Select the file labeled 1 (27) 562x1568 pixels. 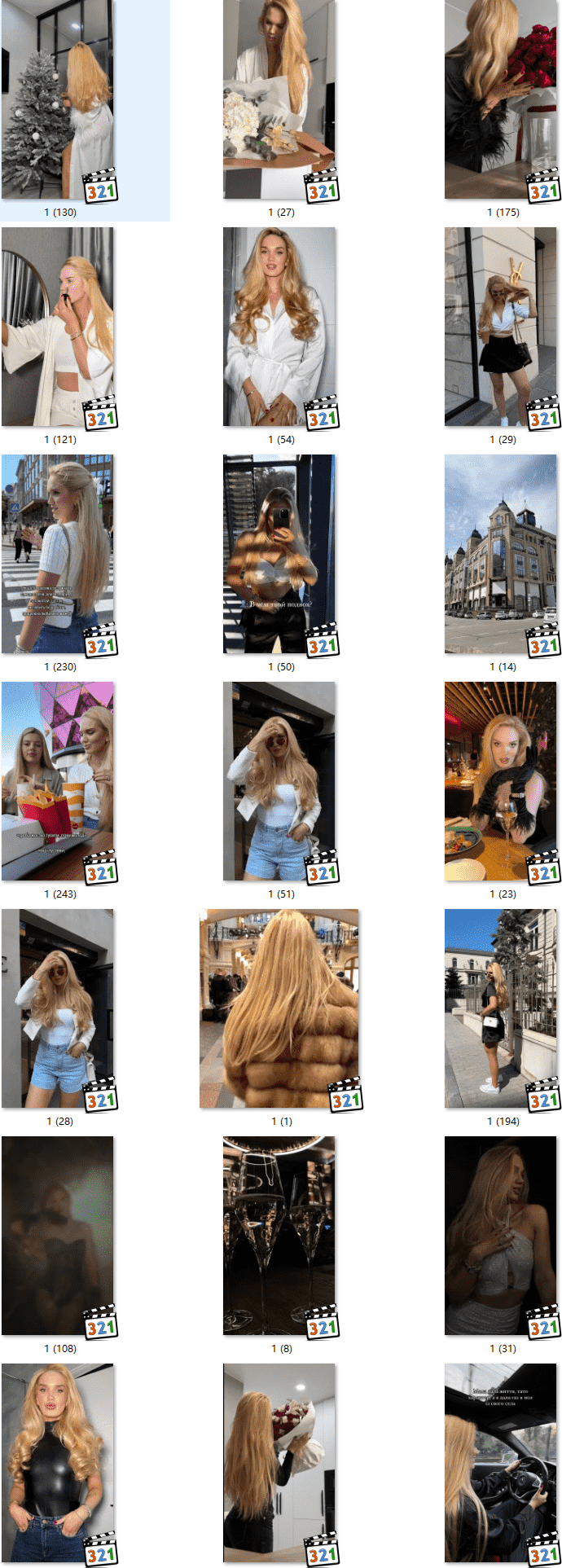pyautogui.click(x=279, y=99)
